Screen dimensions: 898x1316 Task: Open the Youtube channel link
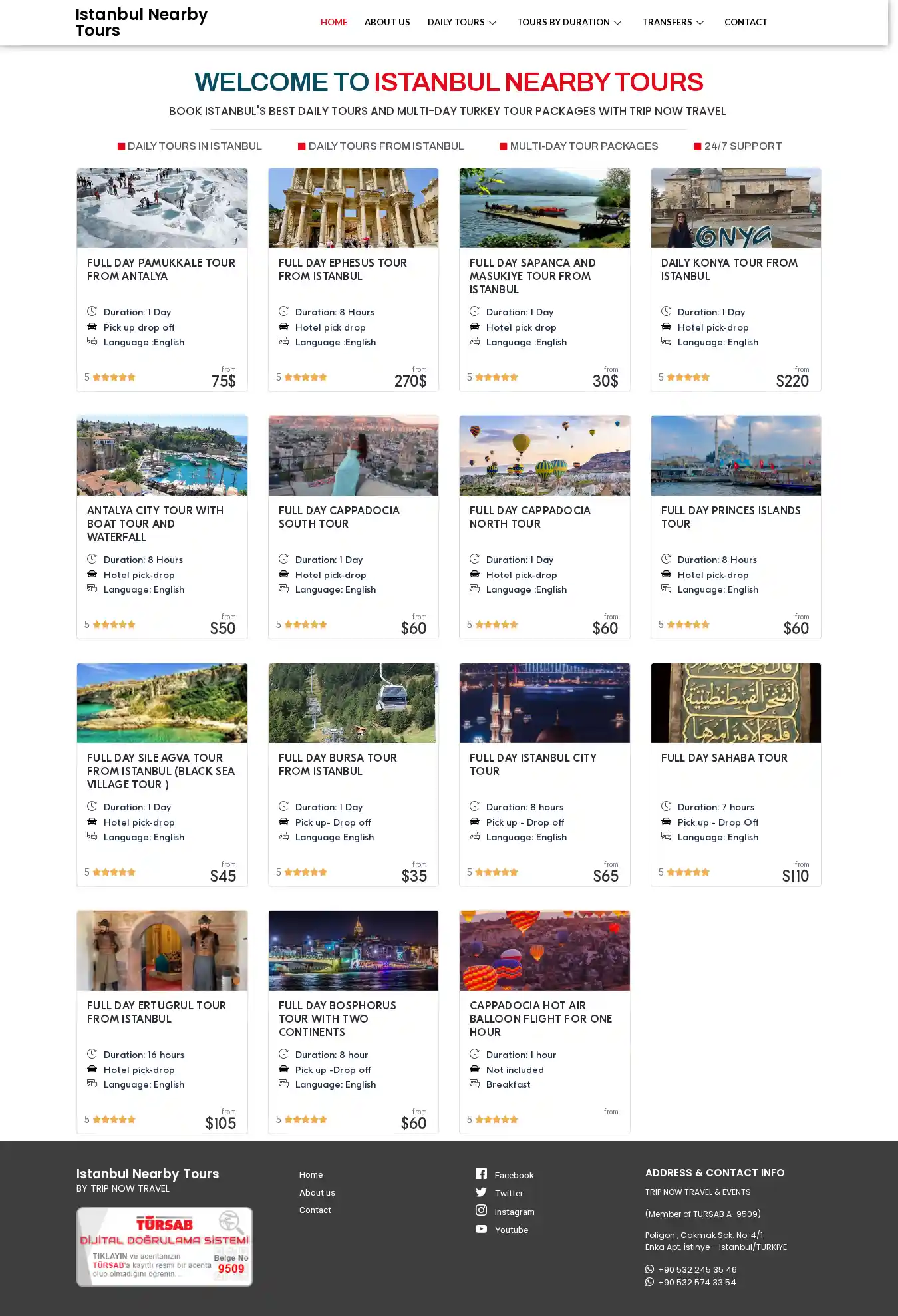click(x=511, y=1230)
